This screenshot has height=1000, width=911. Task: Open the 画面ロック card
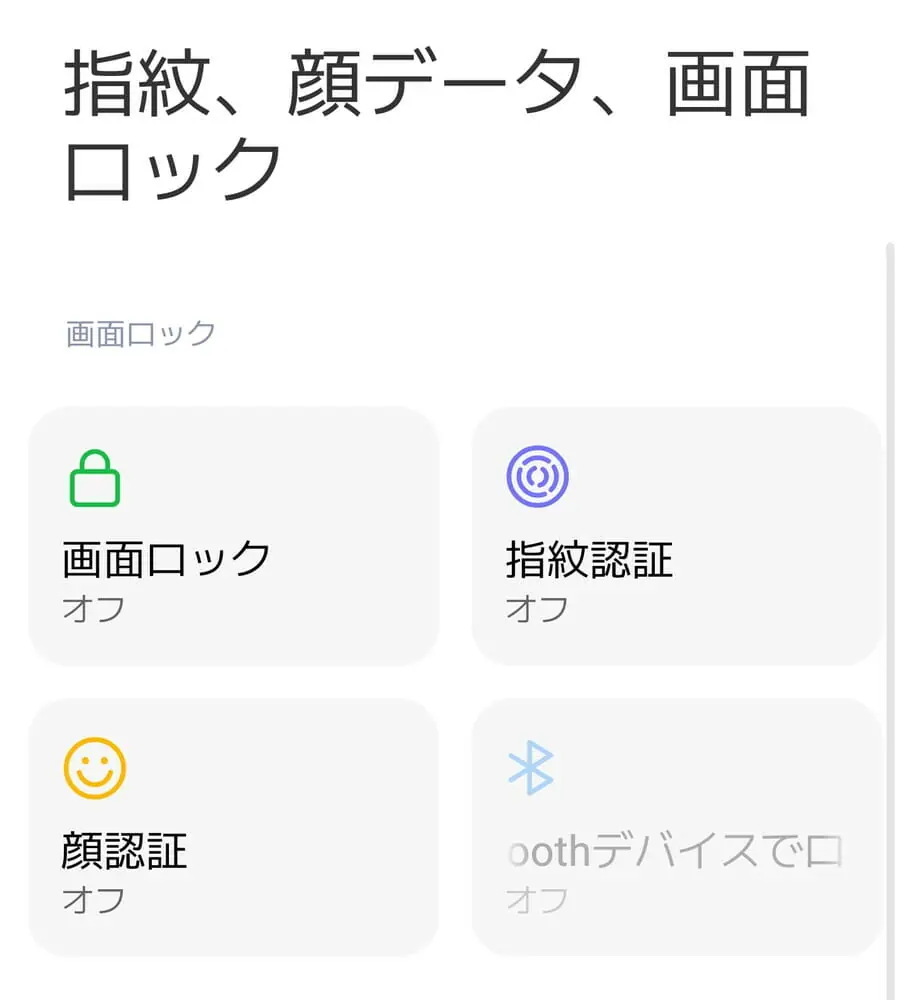tap(233, 536)
